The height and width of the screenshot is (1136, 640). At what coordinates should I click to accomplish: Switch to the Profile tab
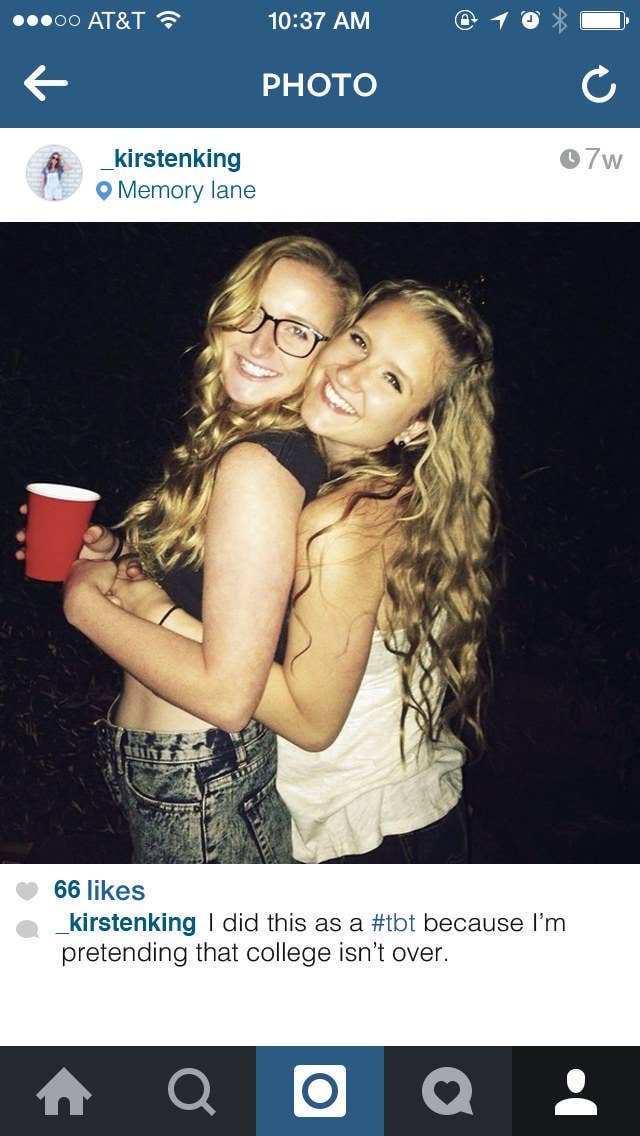pos(576,1092)
